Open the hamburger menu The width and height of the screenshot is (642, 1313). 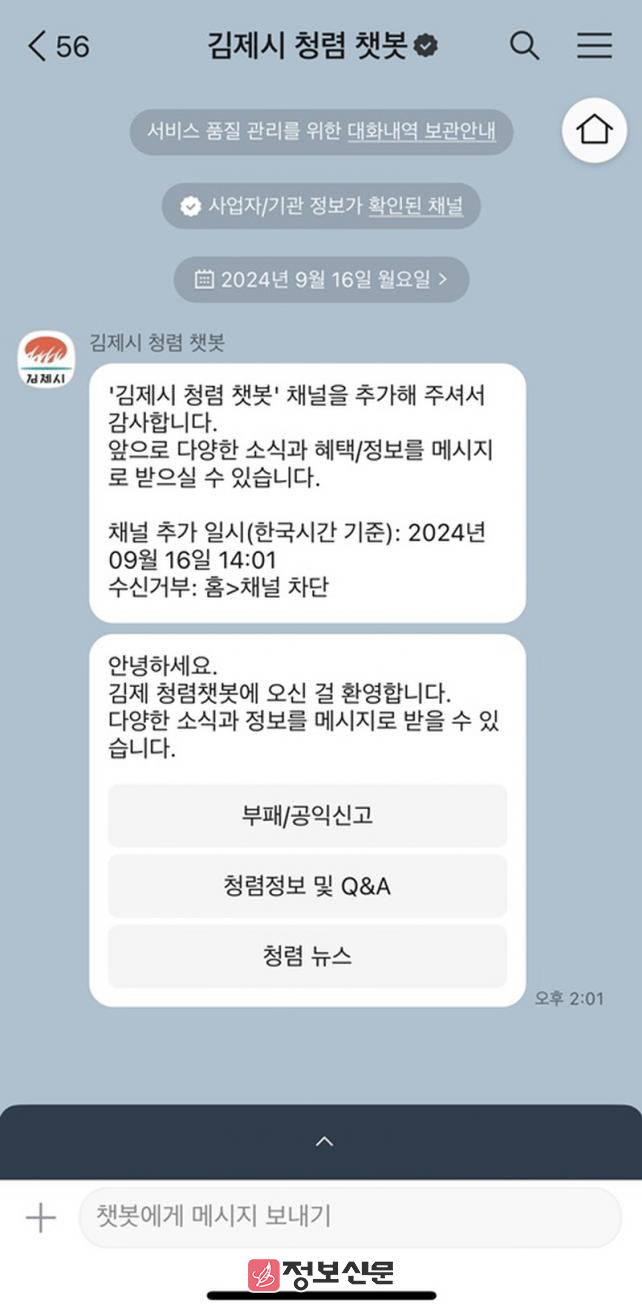[594, 46]
